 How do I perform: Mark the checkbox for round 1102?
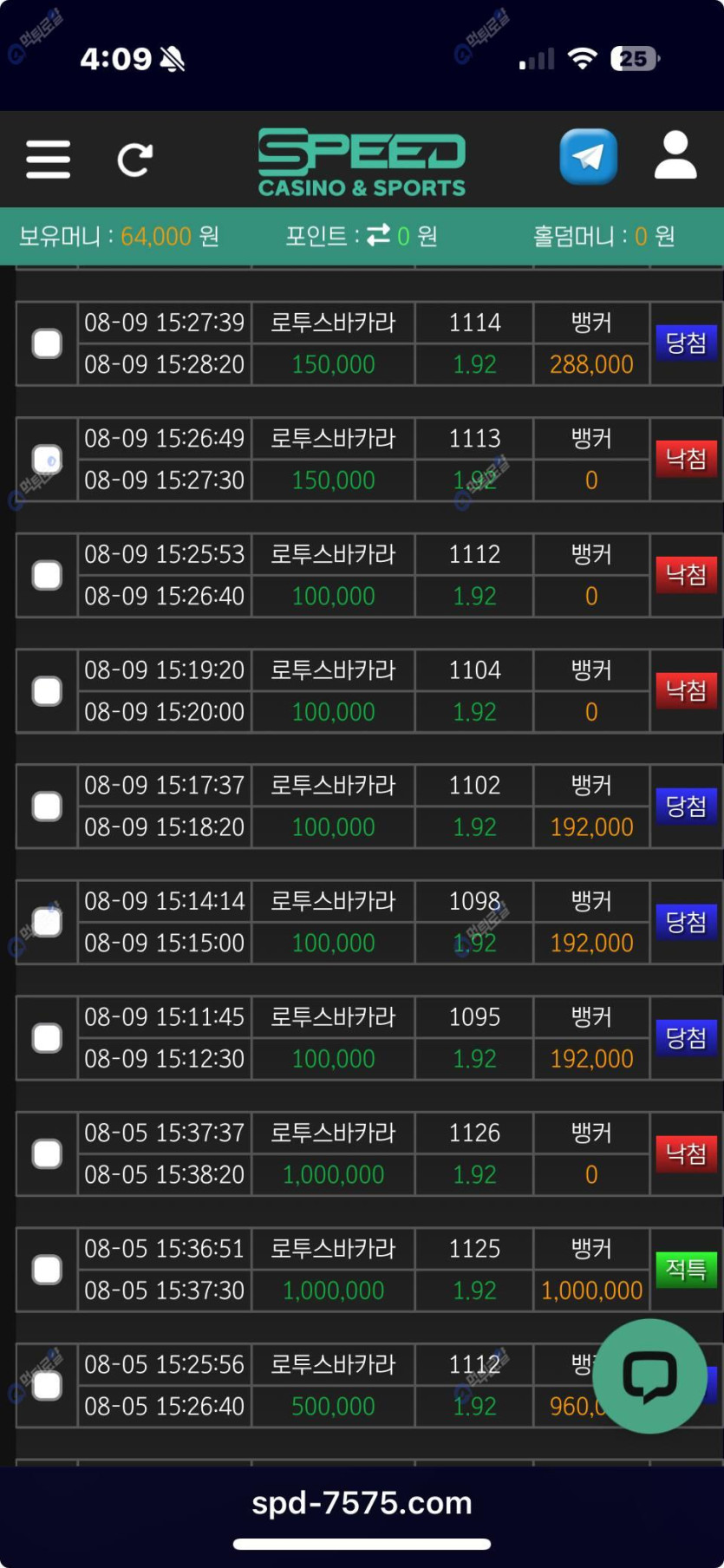pos(47,807)
